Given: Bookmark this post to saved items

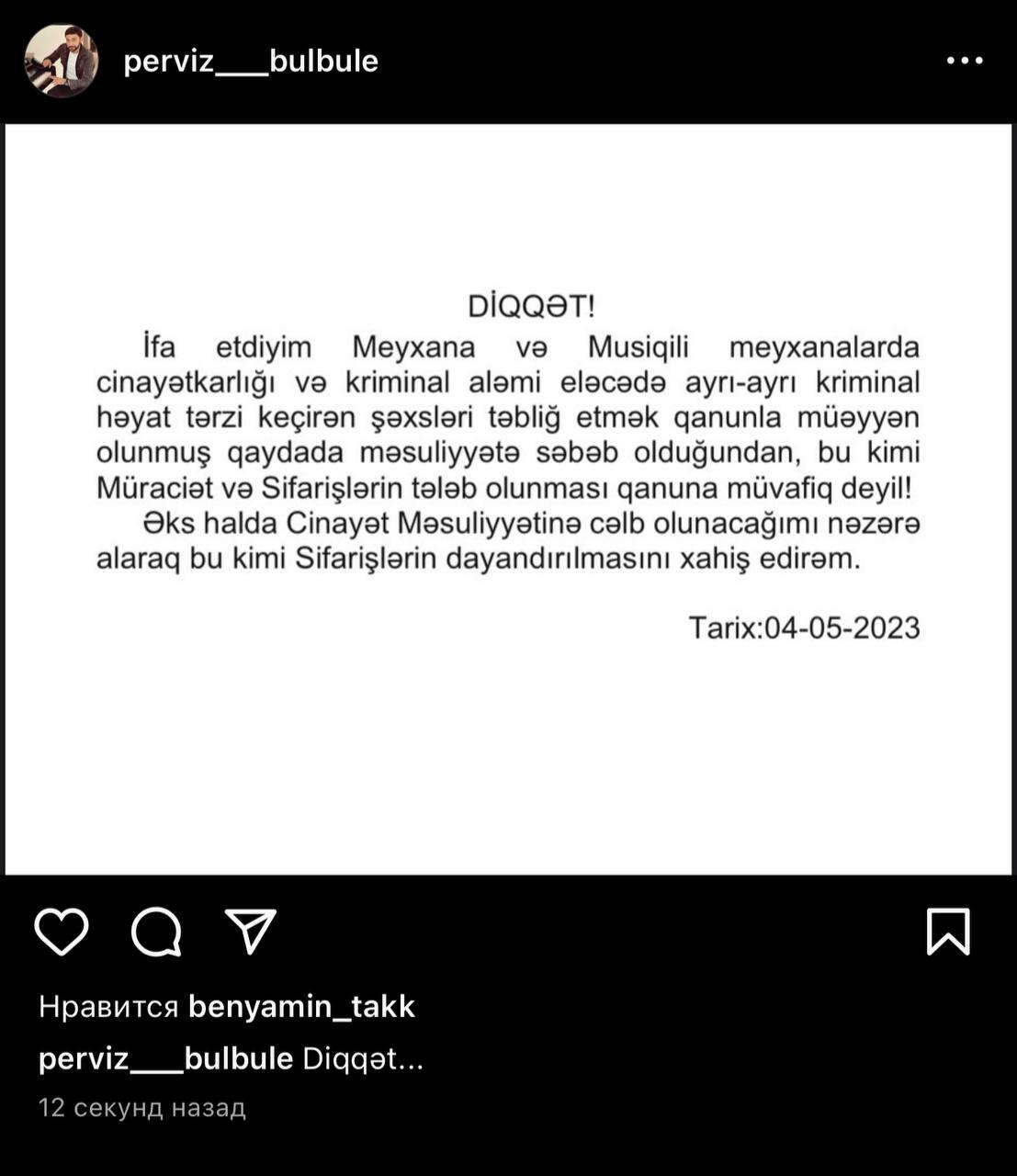Looking at the screenshot, I should [x=947, y=932].
